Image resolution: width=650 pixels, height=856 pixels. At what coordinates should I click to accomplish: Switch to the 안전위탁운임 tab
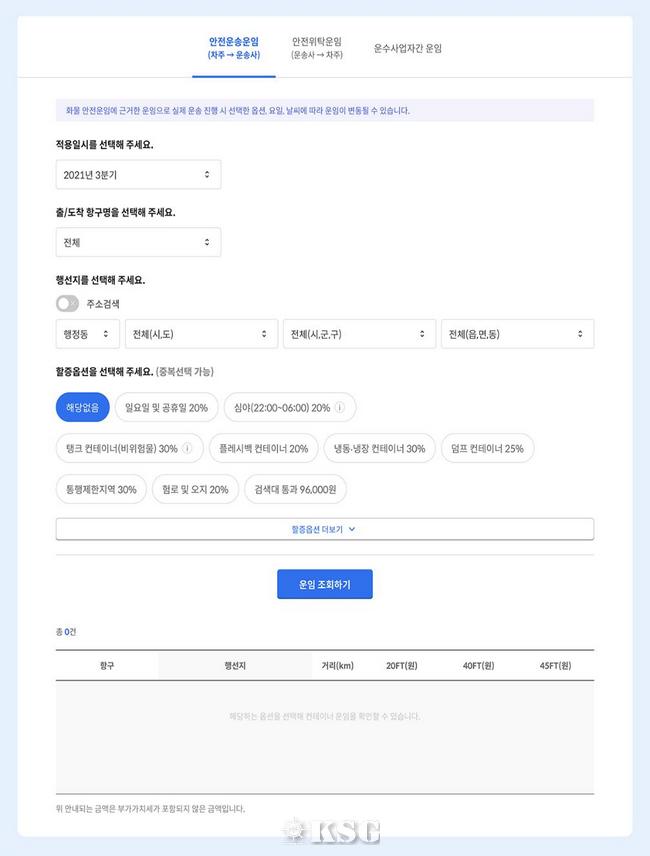(x=316, y=48)
